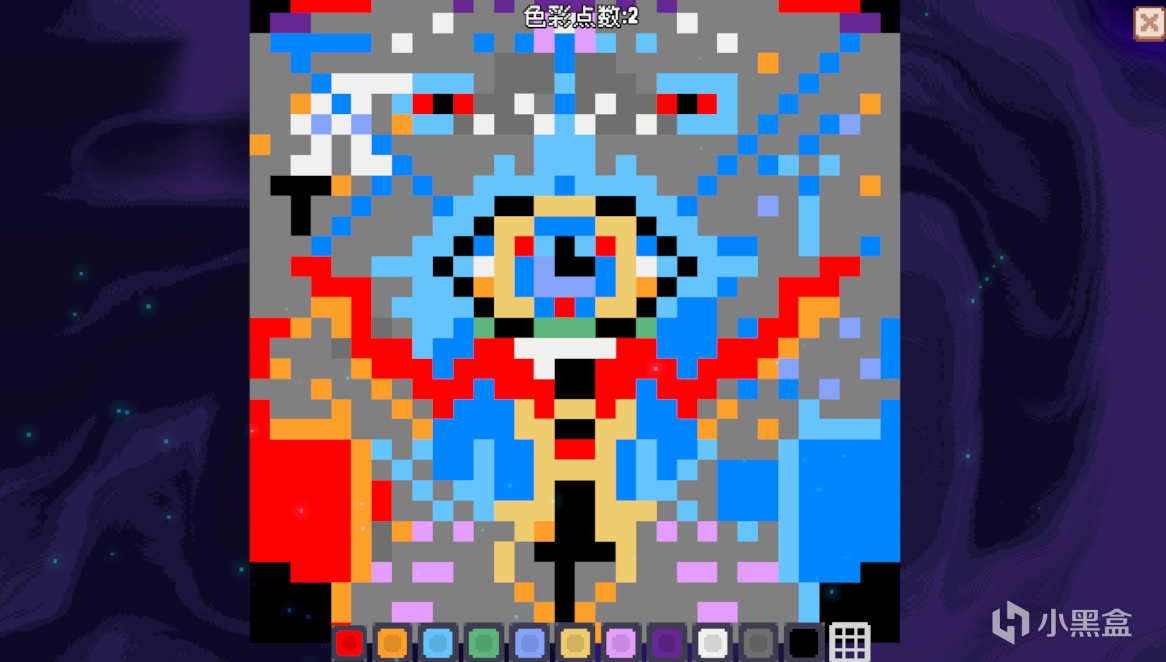Image resolution: width=1166 pixels, height=662 pixels.
Task: Toggle the grid overlay icon
Action: click(x=849, y=642)
